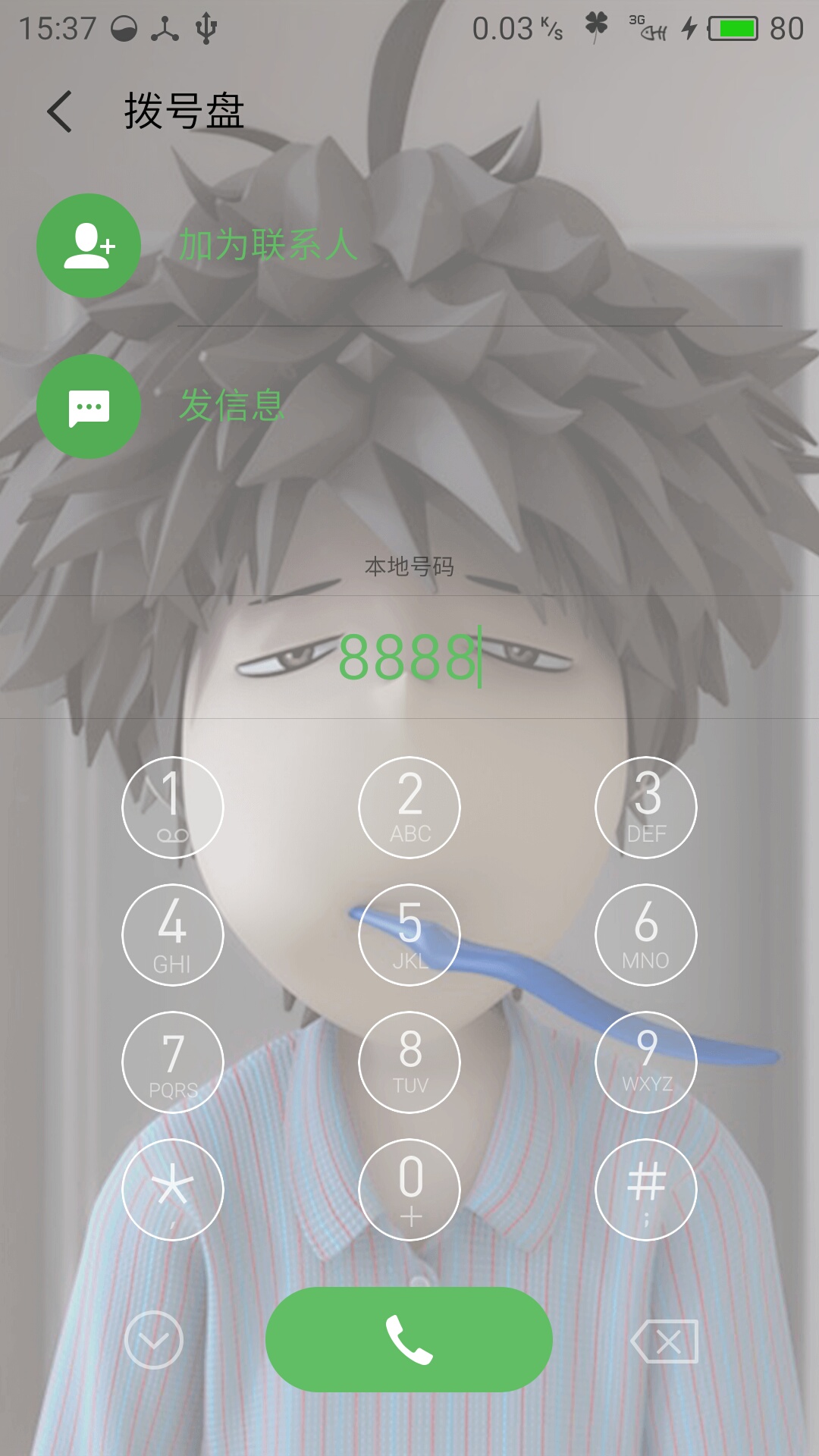Enter digit 9 WXYZ

(646, 1062)
